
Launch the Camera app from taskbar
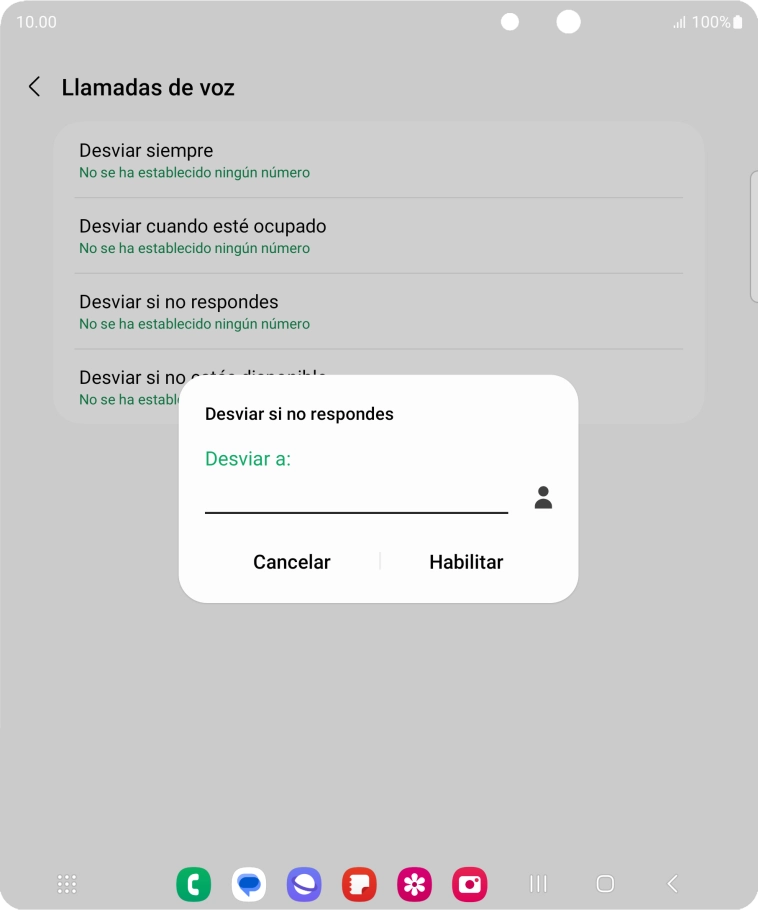click(x=469, y=884)
